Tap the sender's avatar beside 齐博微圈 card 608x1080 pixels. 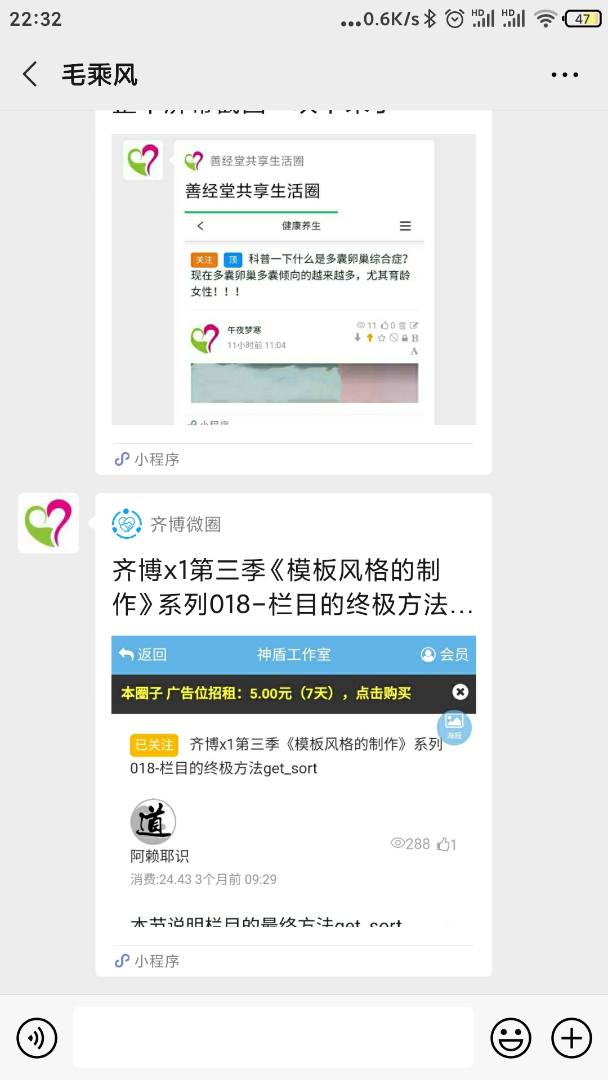[x=48, y=523]
